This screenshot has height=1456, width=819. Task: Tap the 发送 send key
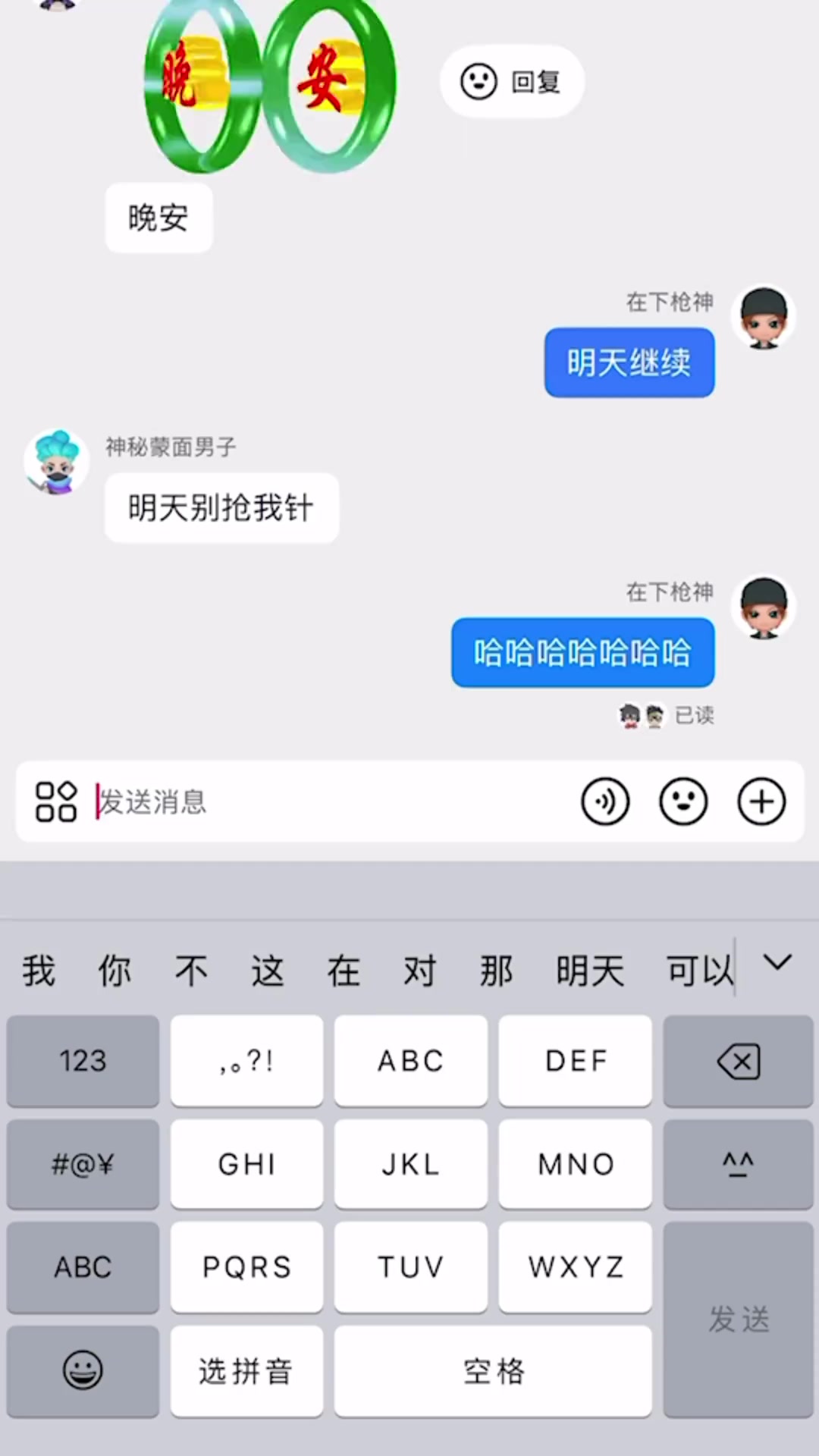pos(738,1319)
